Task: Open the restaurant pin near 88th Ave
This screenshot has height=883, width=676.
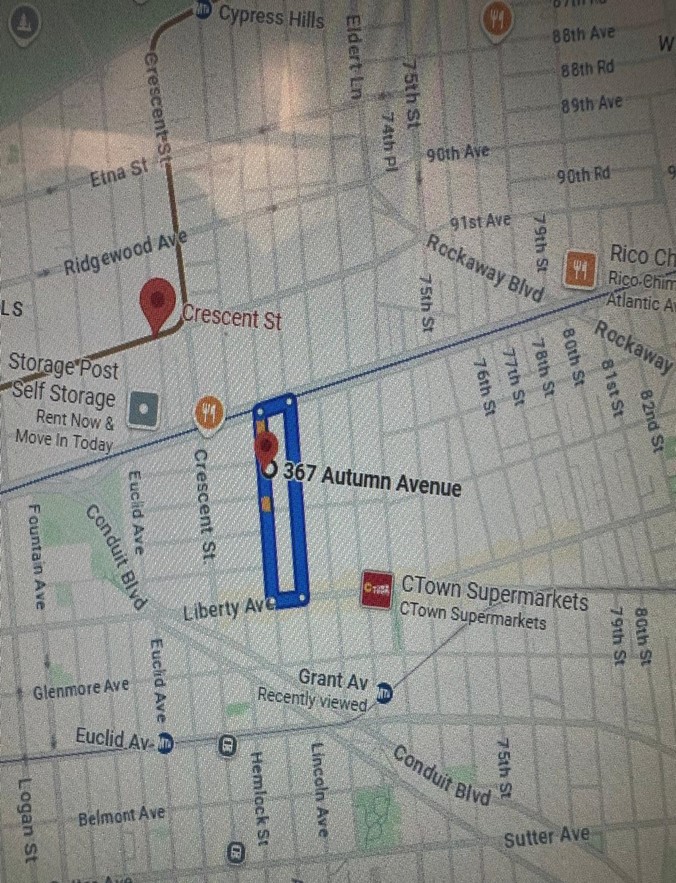Action: pyautogui.click(x=497, y=21)
